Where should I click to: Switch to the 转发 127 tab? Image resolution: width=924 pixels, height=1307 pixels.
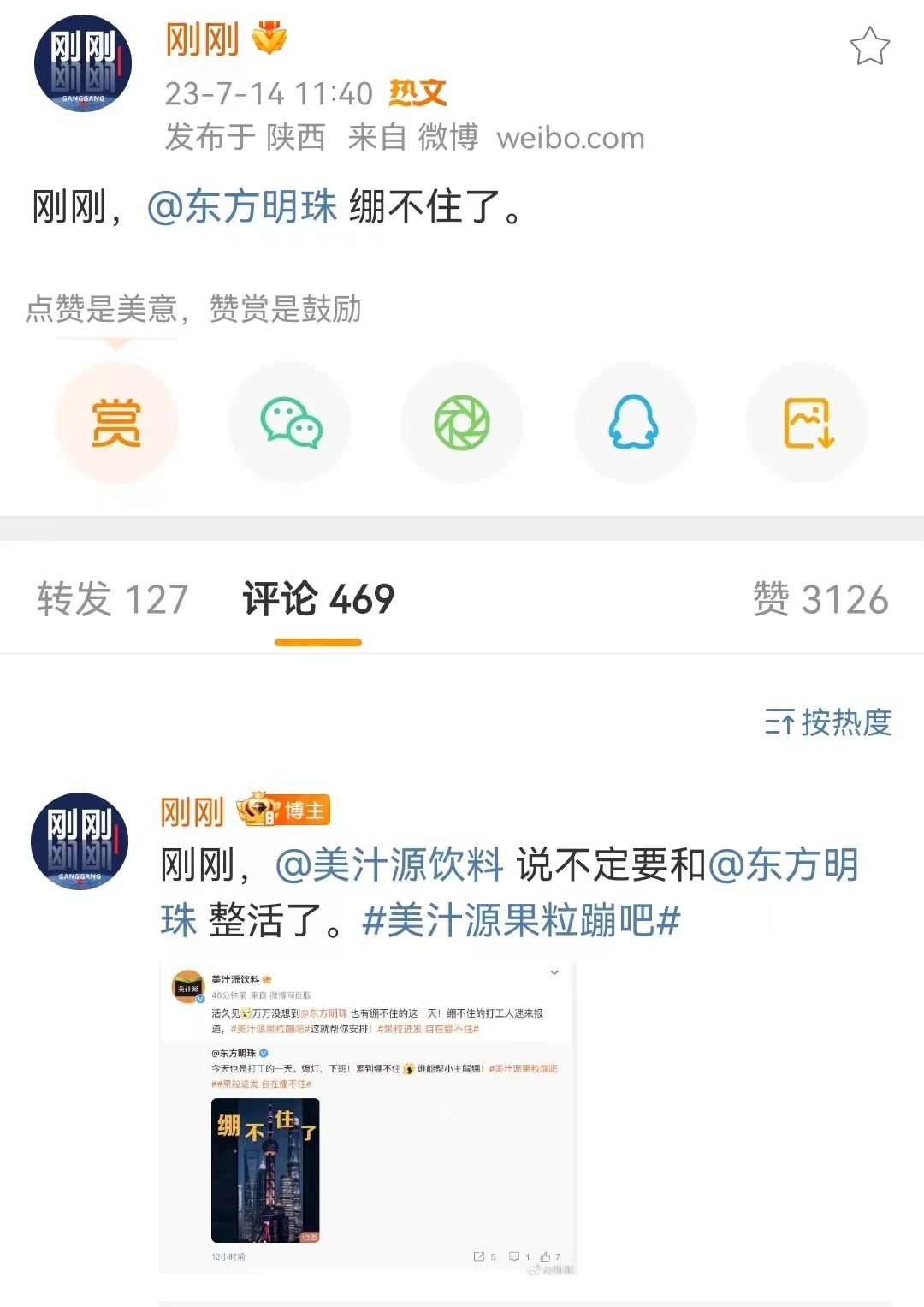pyautogui.click(x=112, y=599)
